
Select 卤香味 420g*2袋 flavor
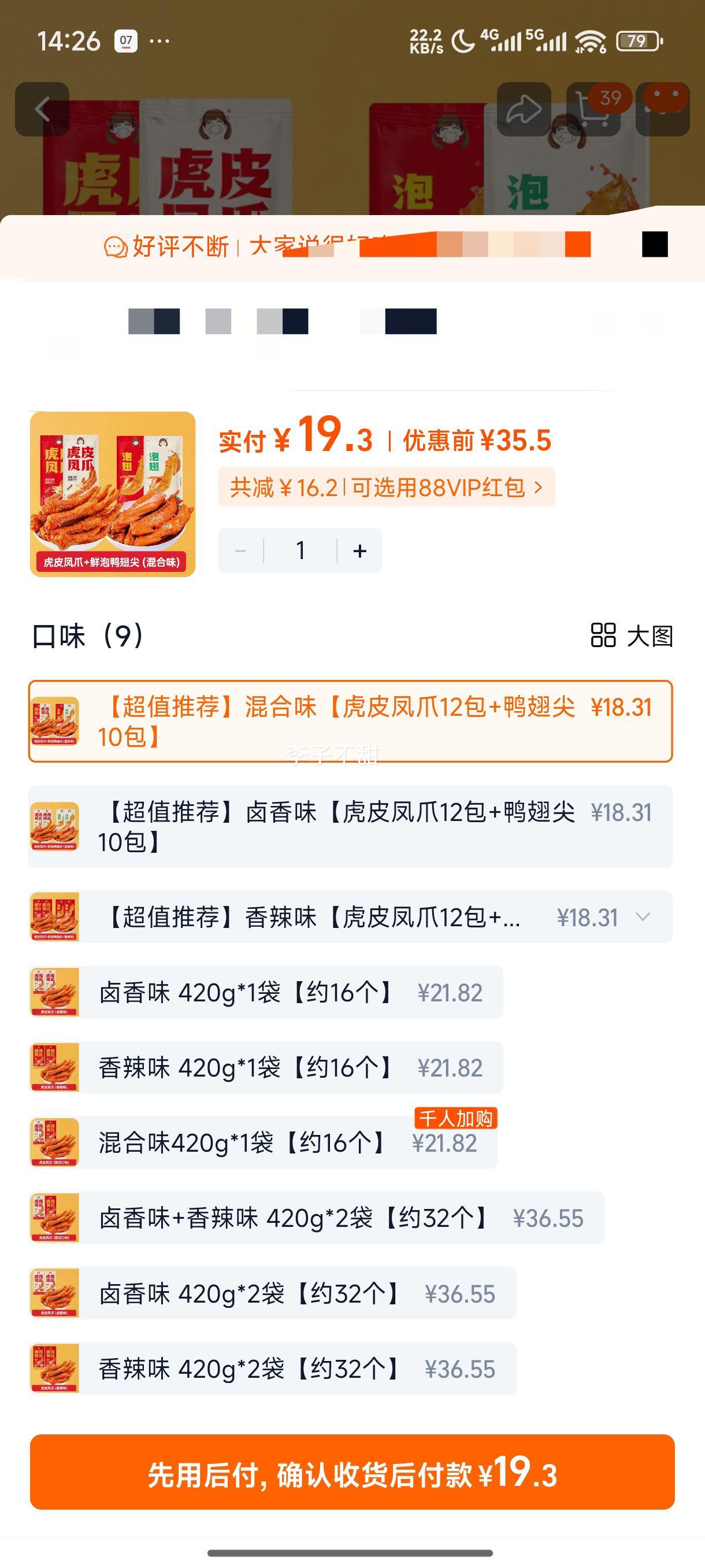[x=273, y=1293]
